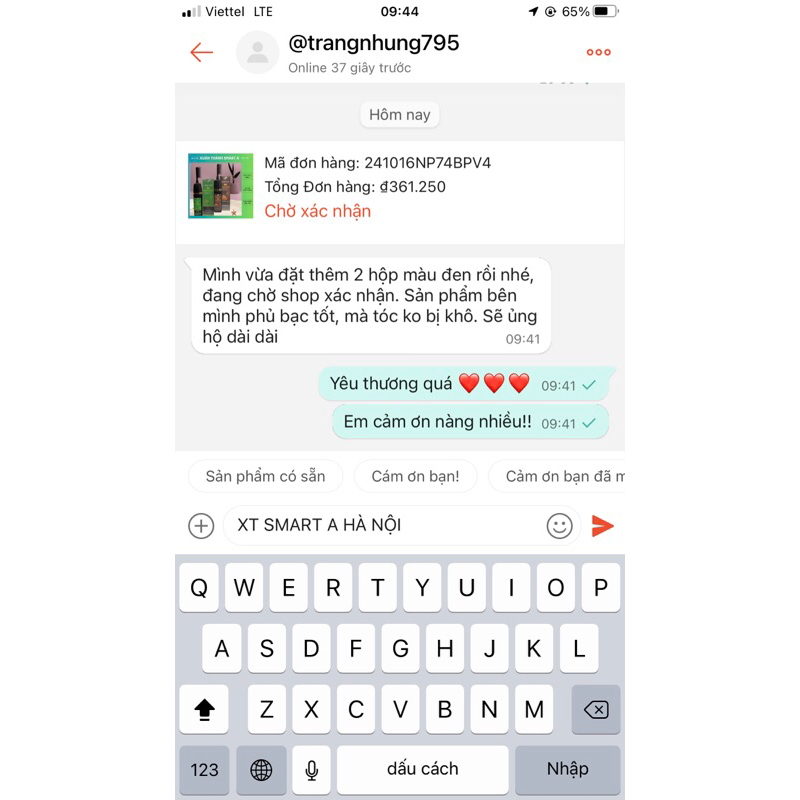This screenshot has width=800, height=800.
Task: Open the three-dot overflow menu
Action: (x=598, y=52)
